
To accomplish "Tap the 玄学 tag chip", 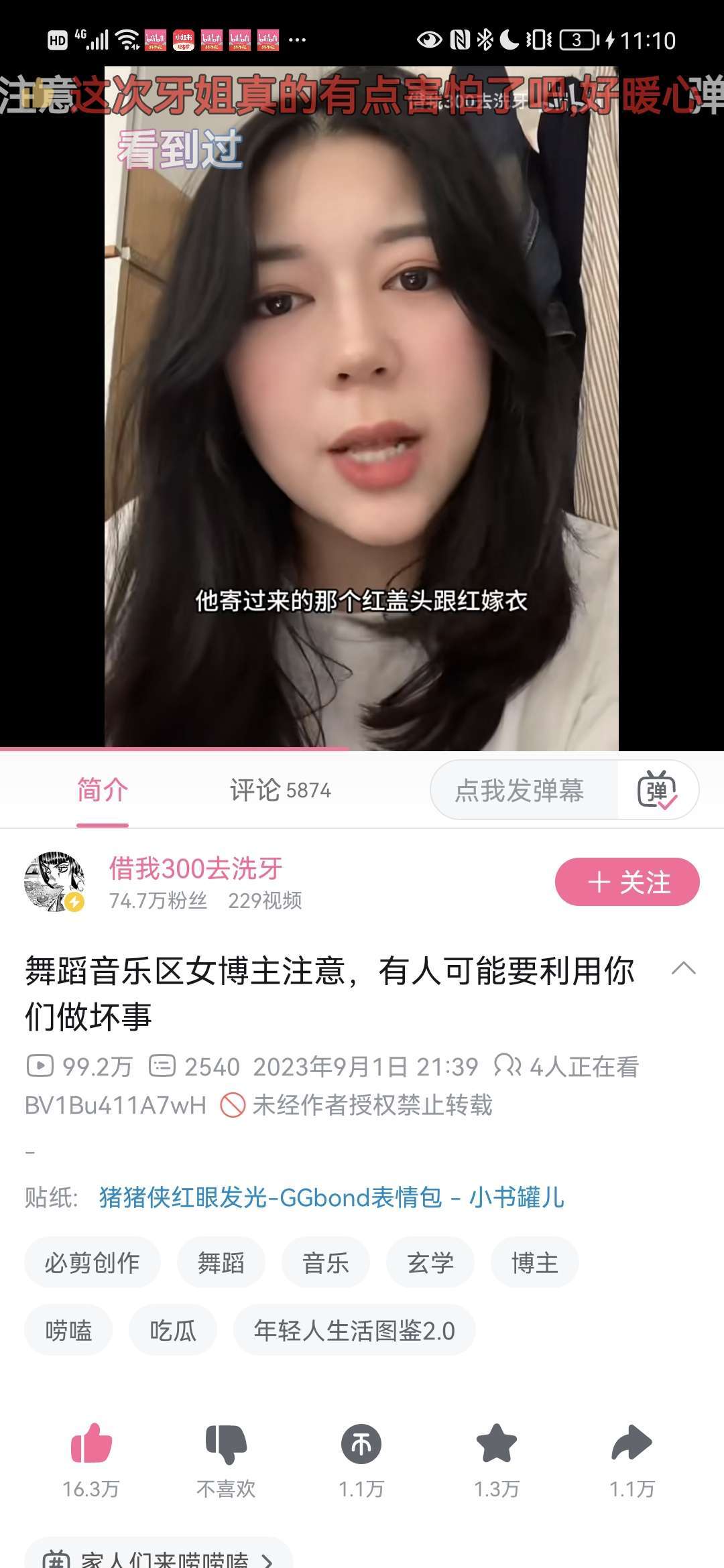I will (430, 1263).
